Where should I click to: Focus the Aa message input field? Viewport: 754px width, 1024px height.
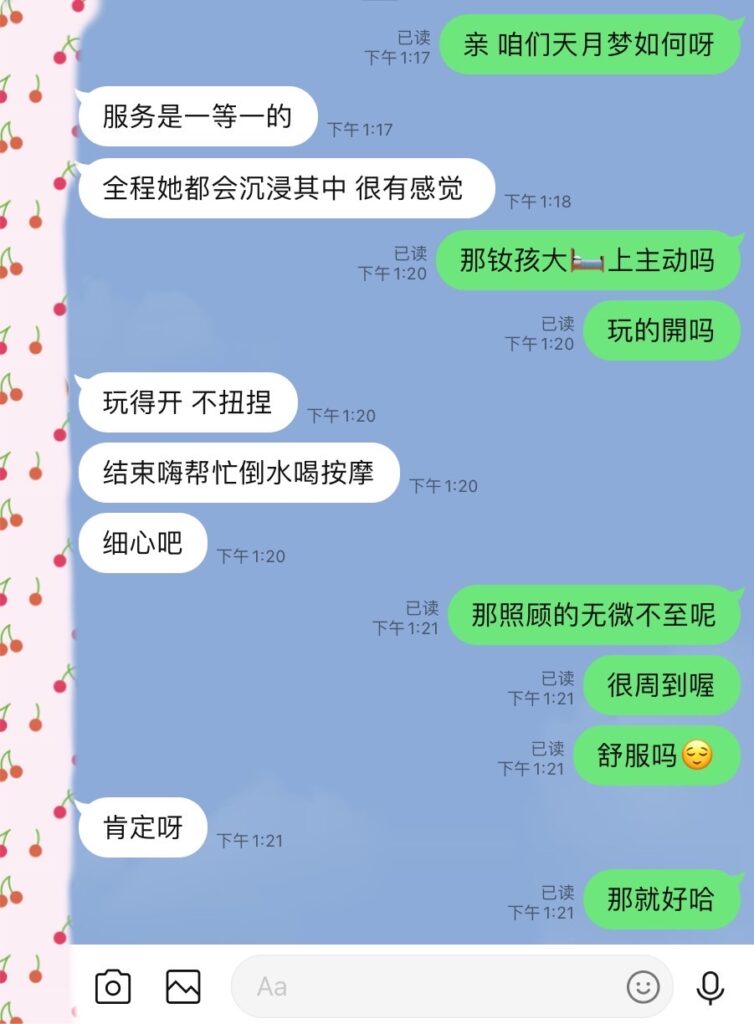(430, 987)
